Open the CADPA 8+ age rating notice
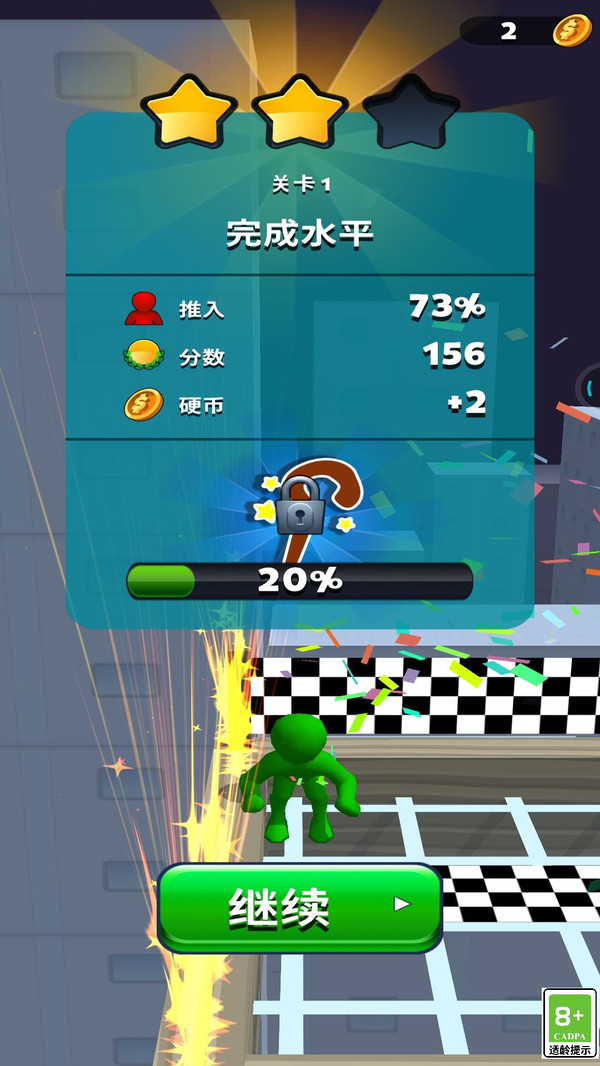 (569, 1023)
